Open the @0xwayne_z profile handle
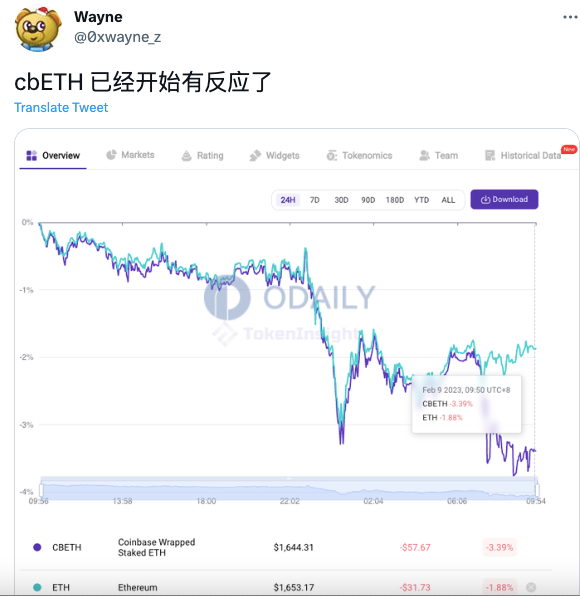 (x=117, y=37)
